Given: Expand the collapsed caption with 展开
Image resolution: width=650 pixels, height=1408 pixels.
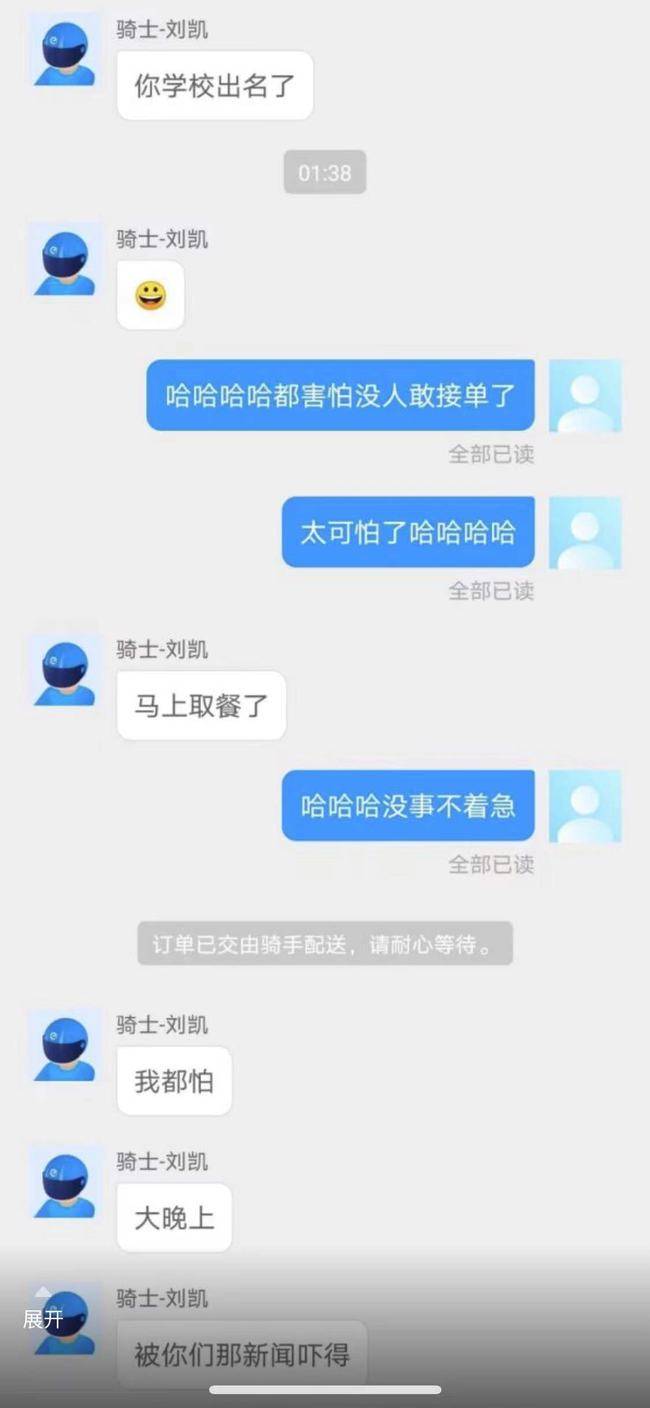Looking at the screenshot, I should point(43,1319).
